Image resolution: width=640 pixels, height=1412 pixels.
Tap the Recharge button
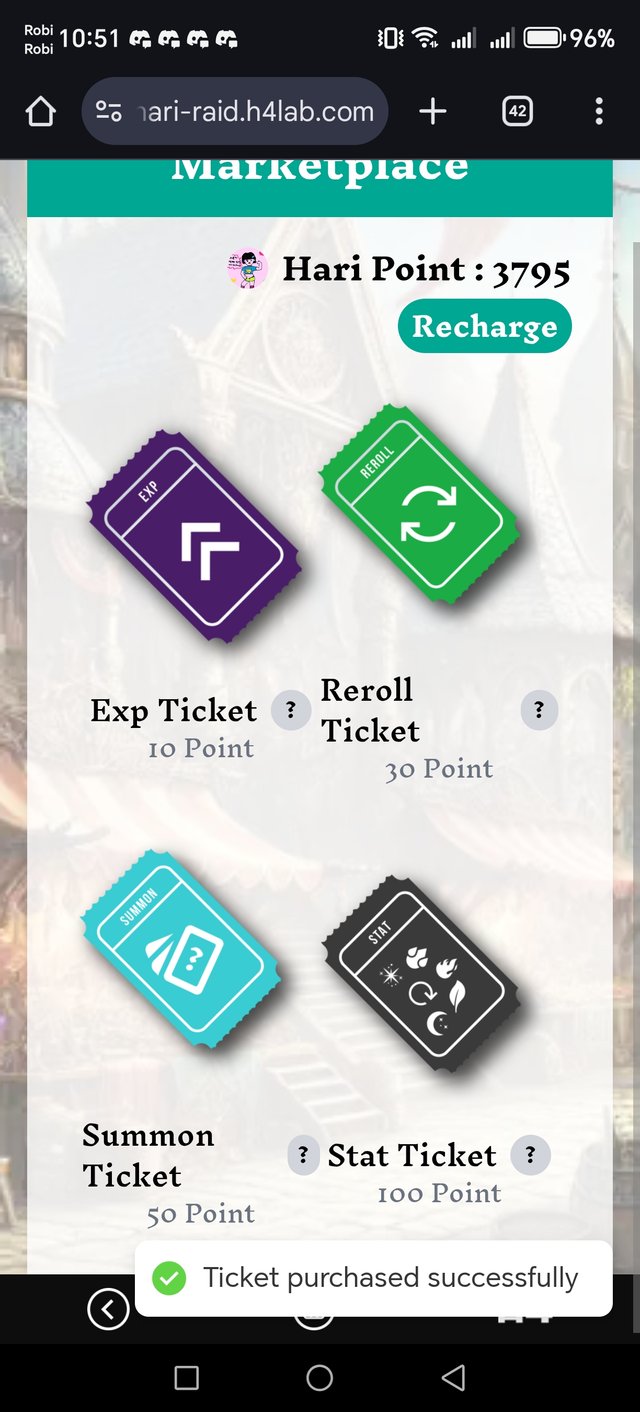(x=485, y=327)
